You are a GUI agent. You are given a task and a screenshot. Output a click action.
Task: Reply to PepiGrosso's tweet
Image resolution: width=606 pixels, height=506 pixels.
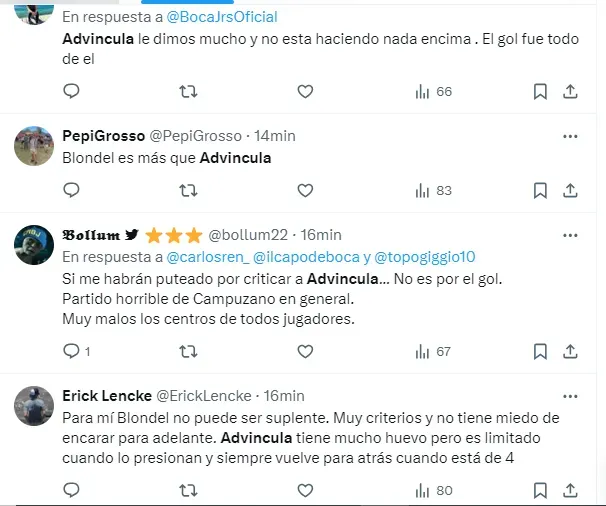pos(71,190)
